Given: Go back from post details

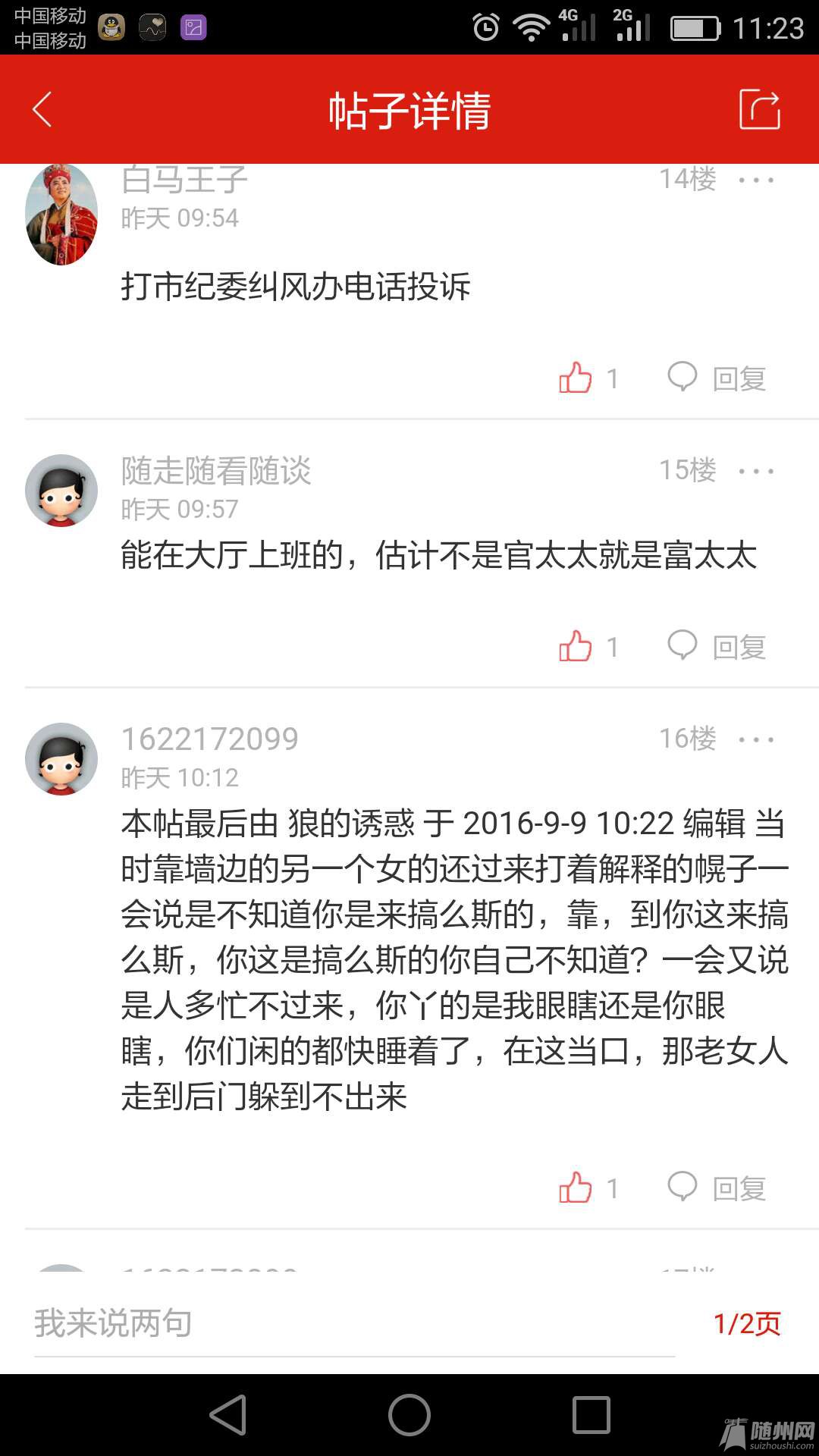Looking at the screenshot, I should pos(42,110).
